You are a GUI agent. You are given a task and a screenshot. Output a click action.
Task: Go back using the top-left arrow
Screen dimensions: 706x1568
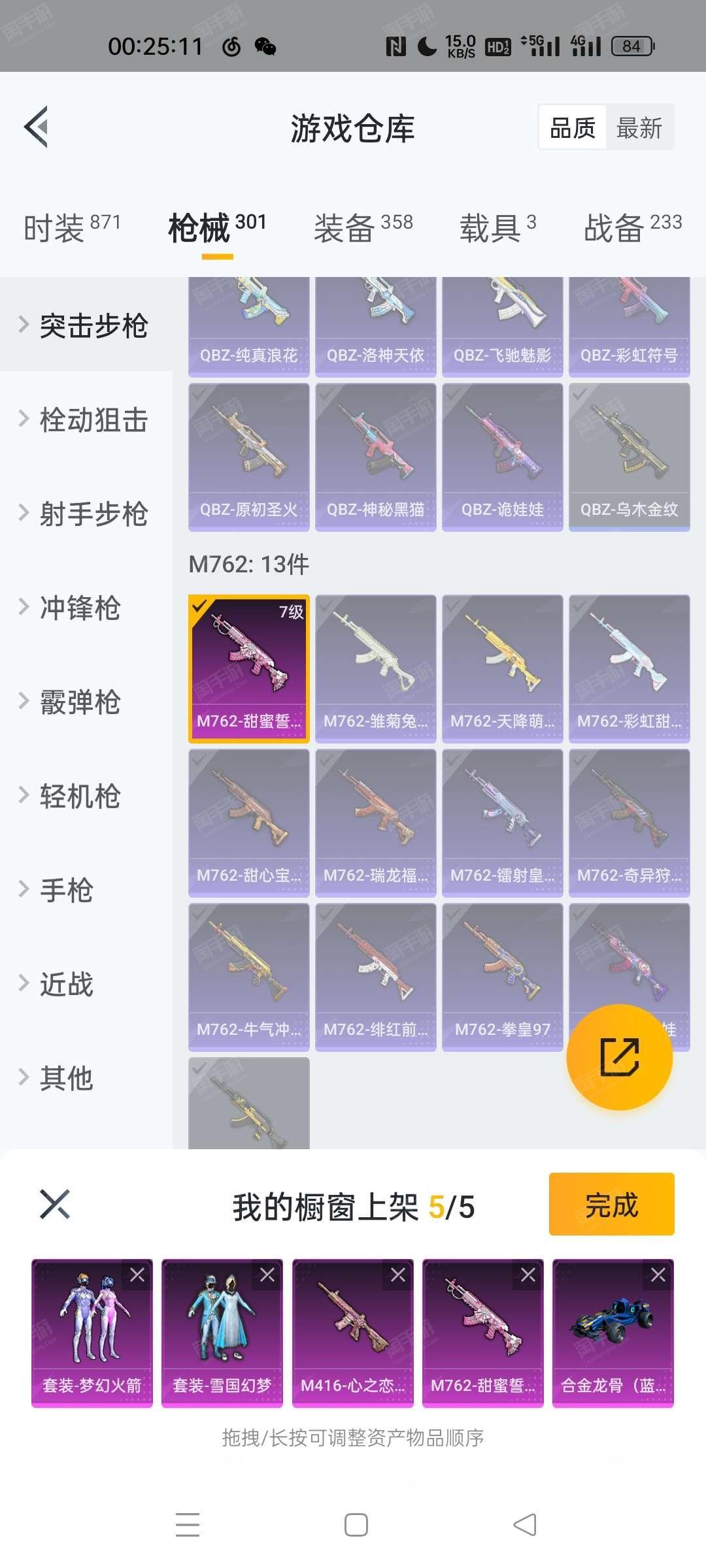(x=37, y=127)
